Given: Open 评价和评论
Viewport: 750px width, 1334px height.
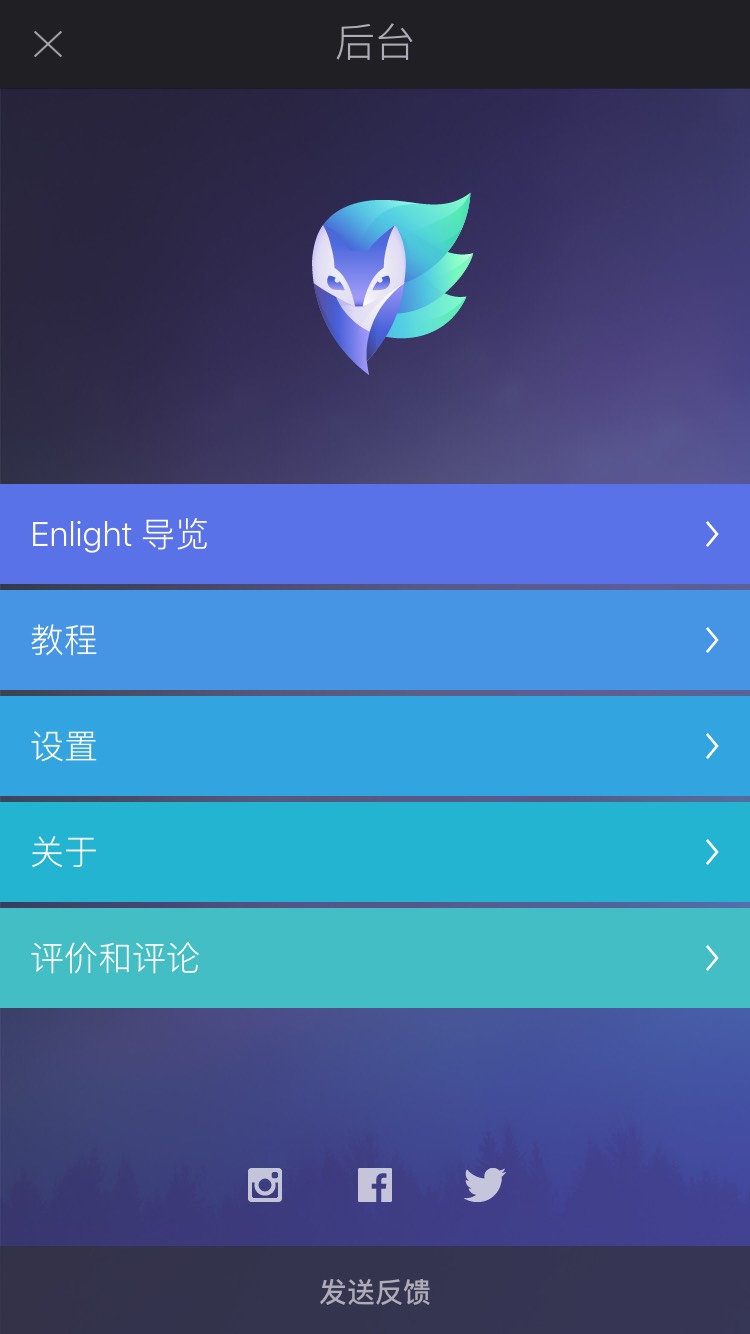Looking at the screenshot, I should pos(375,958).
